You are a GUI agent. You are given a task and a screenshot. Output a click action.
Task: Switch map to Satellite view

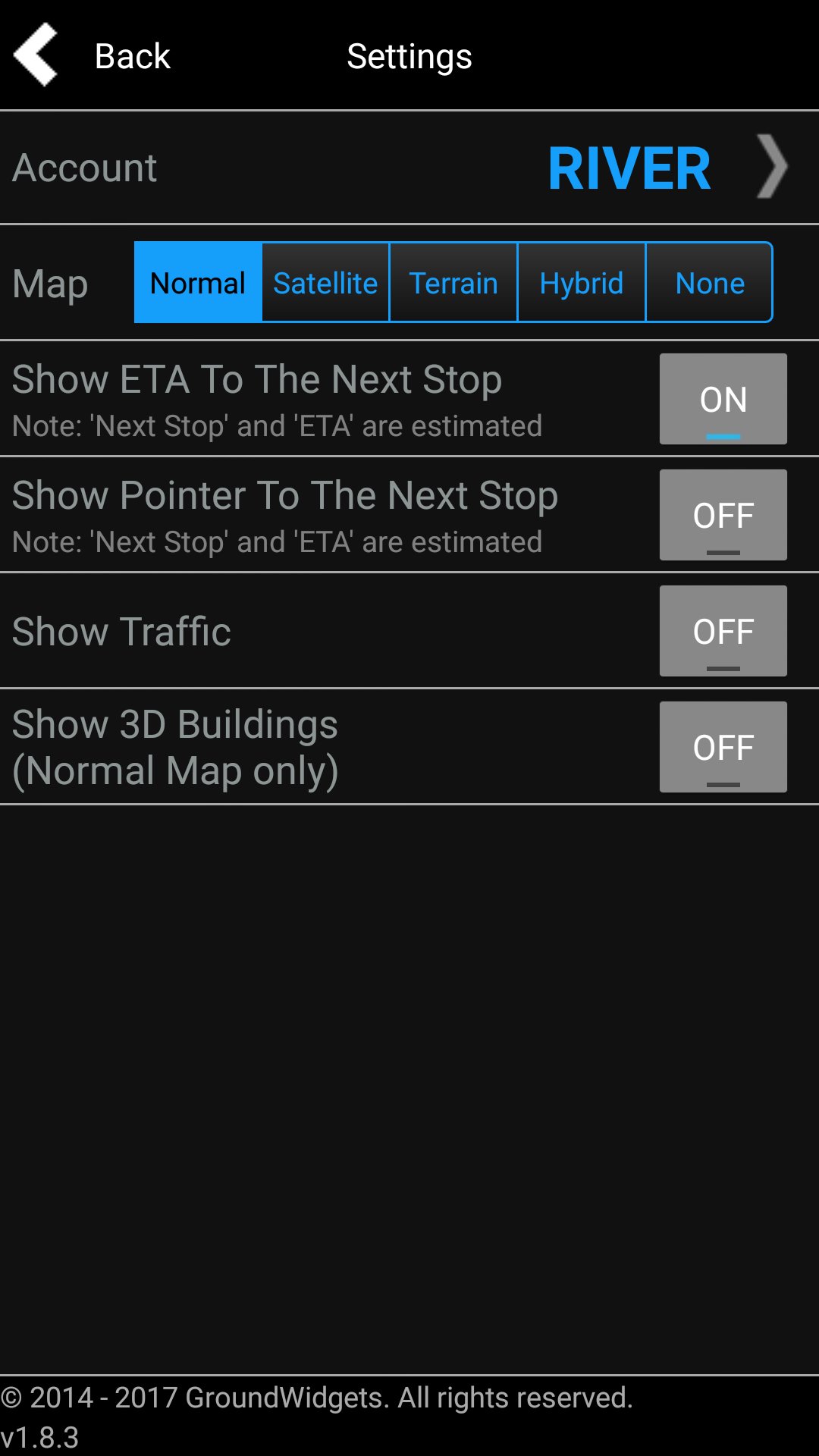click(325, 283)
